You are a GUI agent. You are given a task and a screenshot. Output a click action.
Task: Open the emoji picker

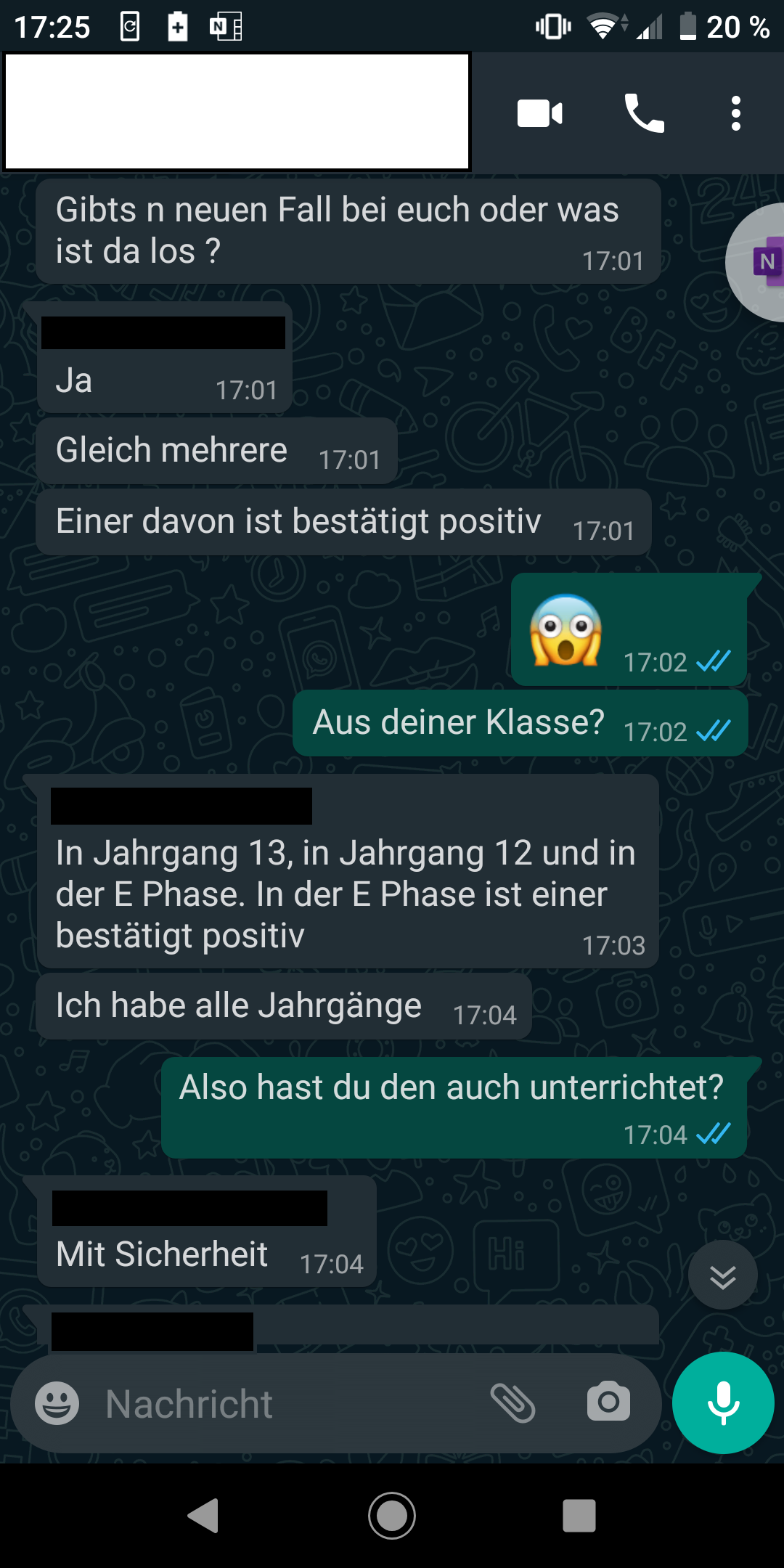coord(57,1403)
